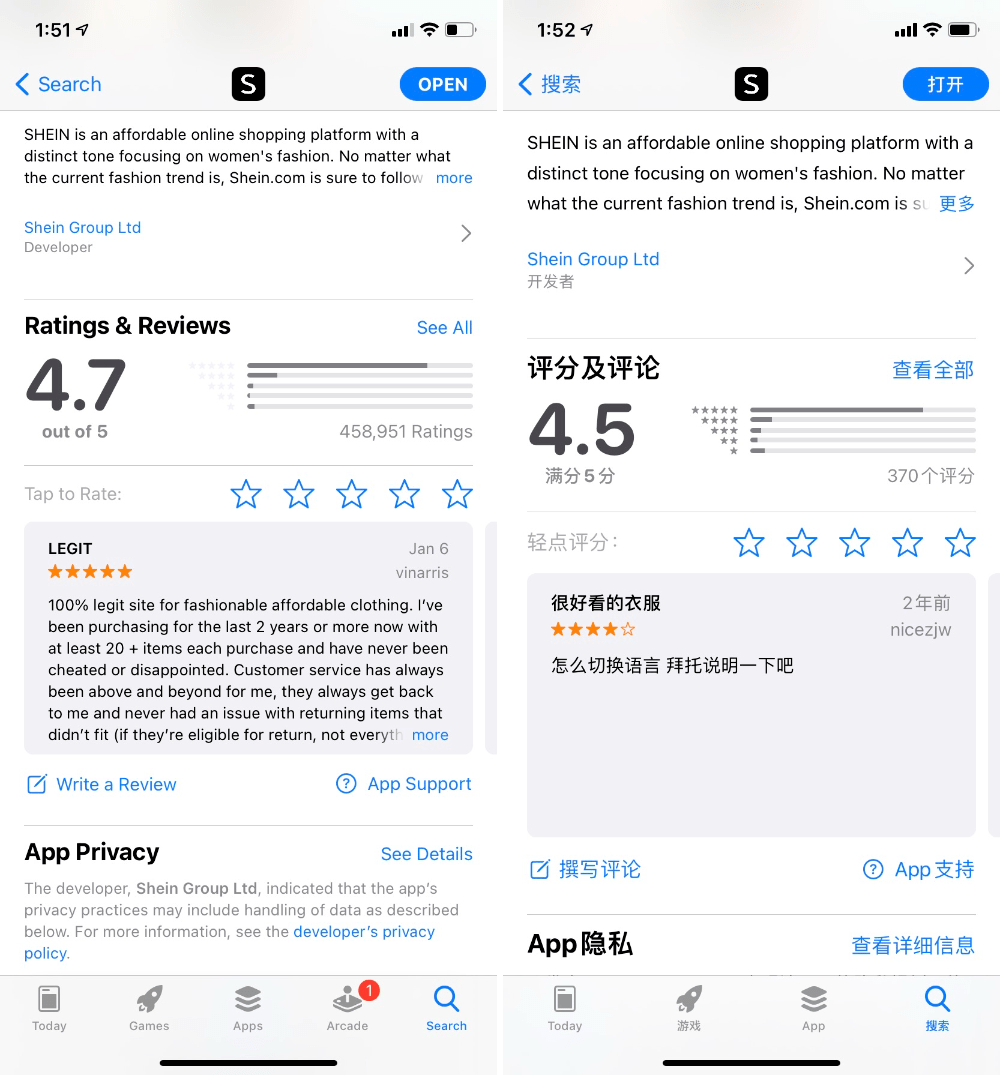Screen dimensions: 1000x1075
Task: Switch to the Arcade tab
Action: (x=347, y=1007)
